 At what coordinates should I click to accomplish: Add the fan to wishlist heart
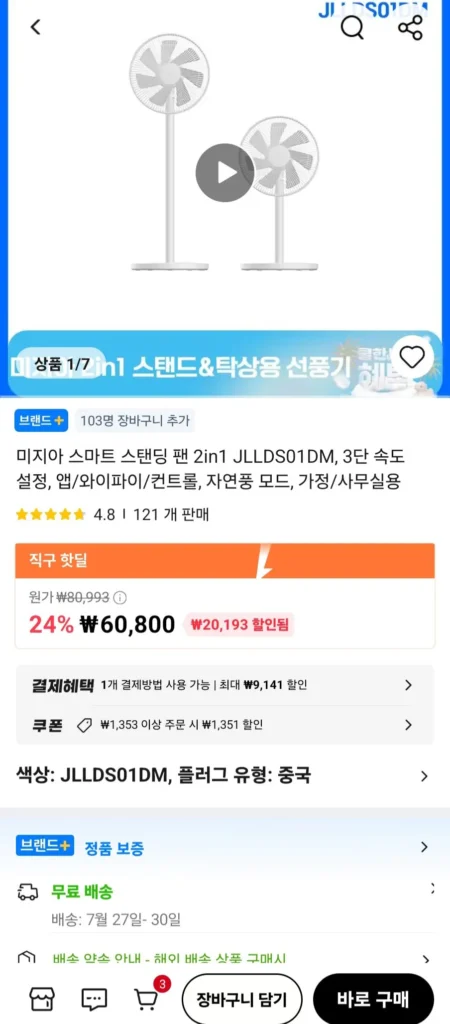coord(412,357)
